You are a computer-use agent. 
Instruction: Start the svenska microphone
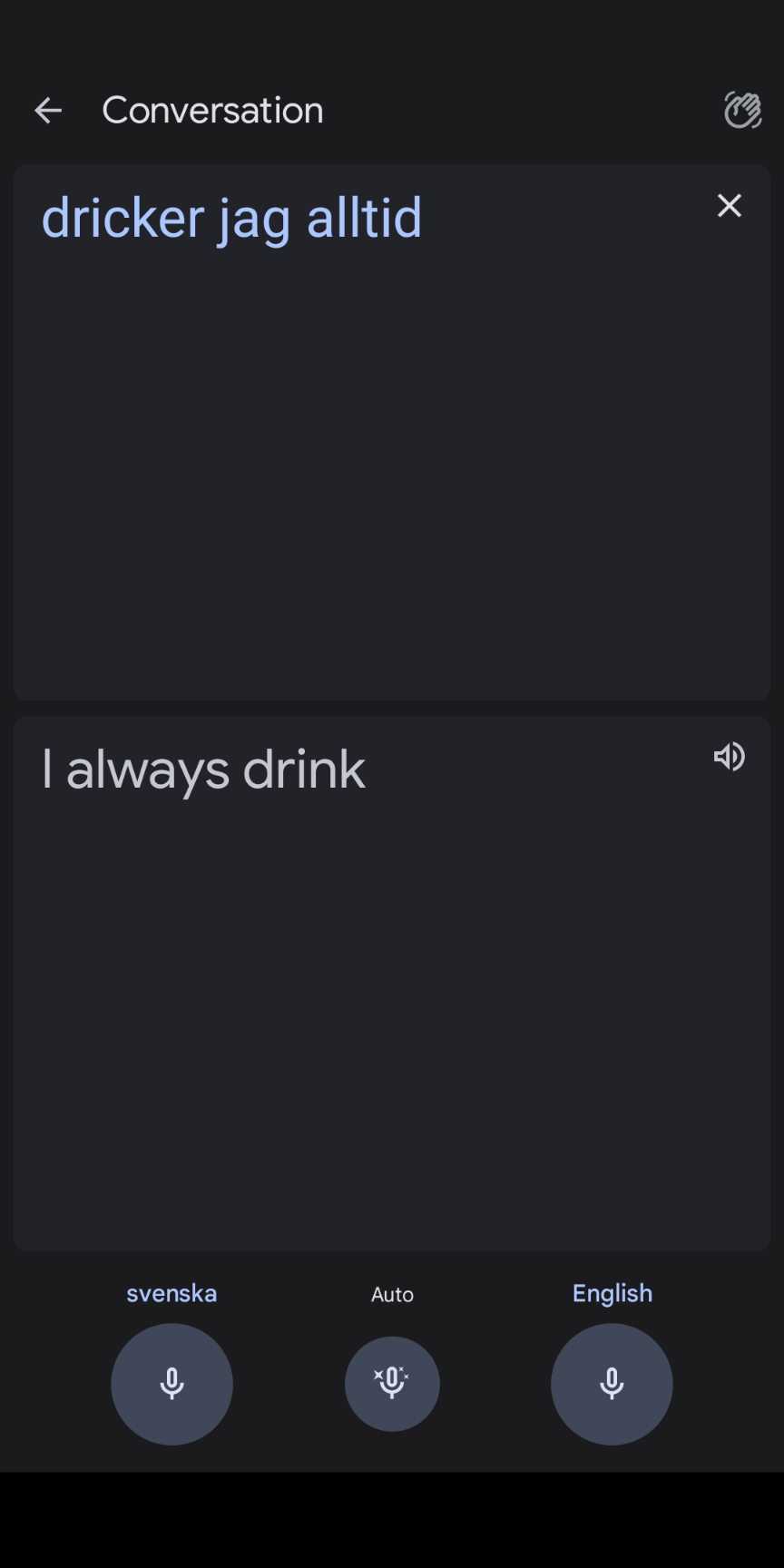point(171,1384)
